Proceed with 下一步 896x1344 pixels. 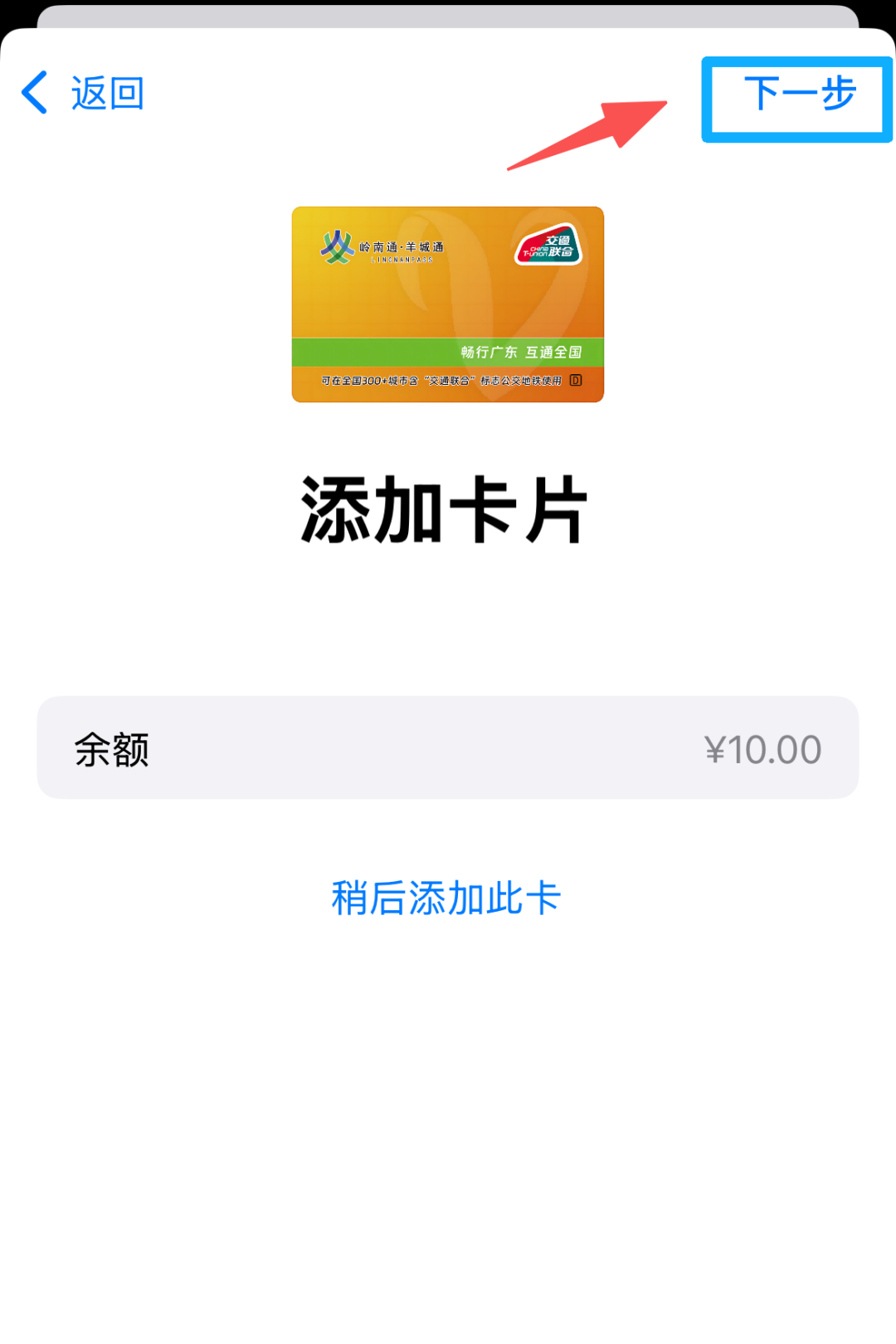tap(800, 93)
